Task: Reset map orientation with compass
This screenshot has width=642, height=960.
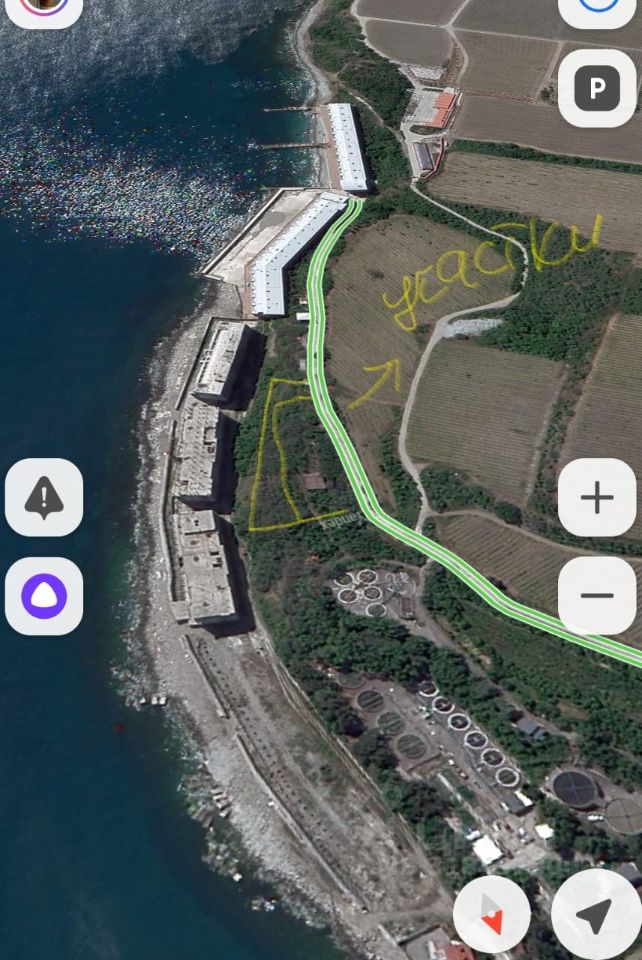Action: (x=492, y=915)
